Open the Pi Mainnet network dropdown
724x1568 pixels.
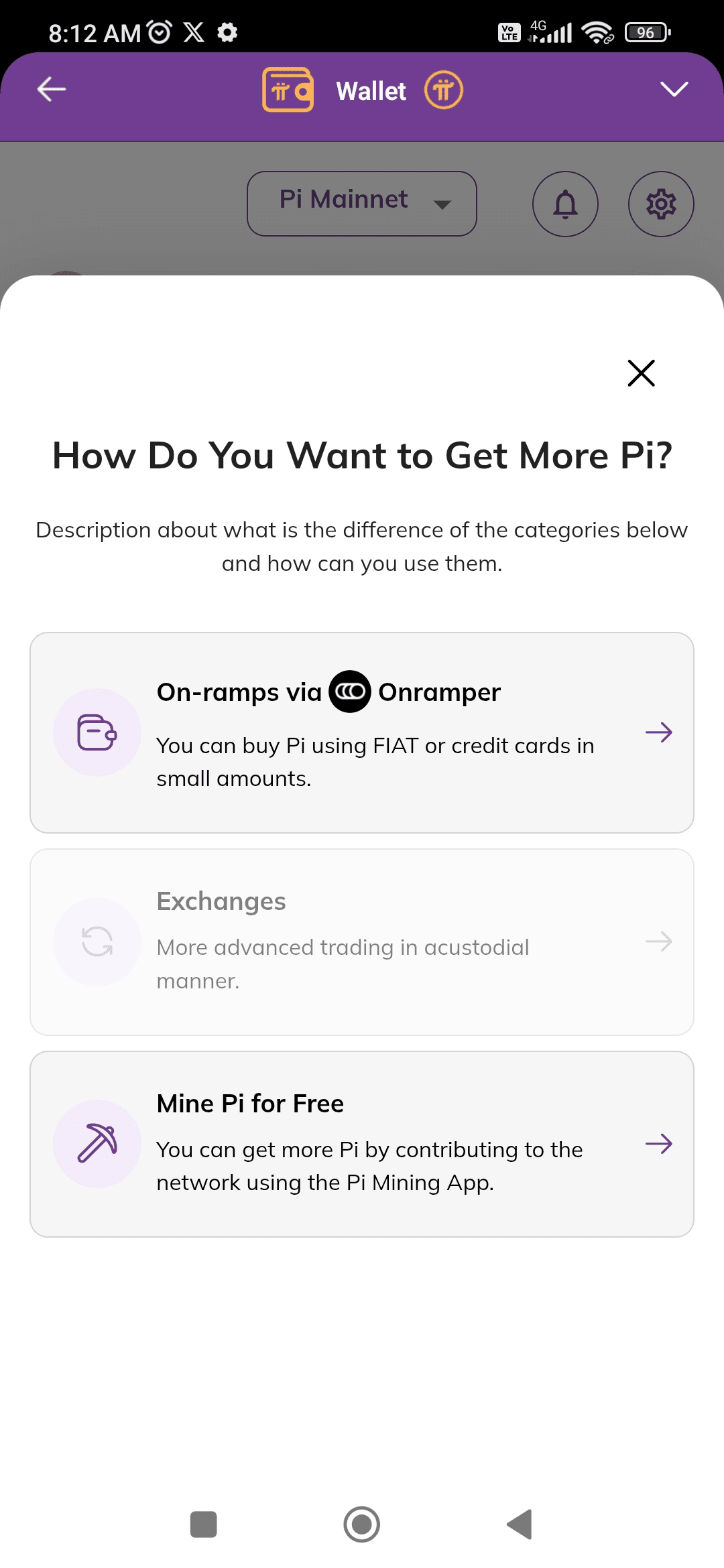tap(362, 204)
